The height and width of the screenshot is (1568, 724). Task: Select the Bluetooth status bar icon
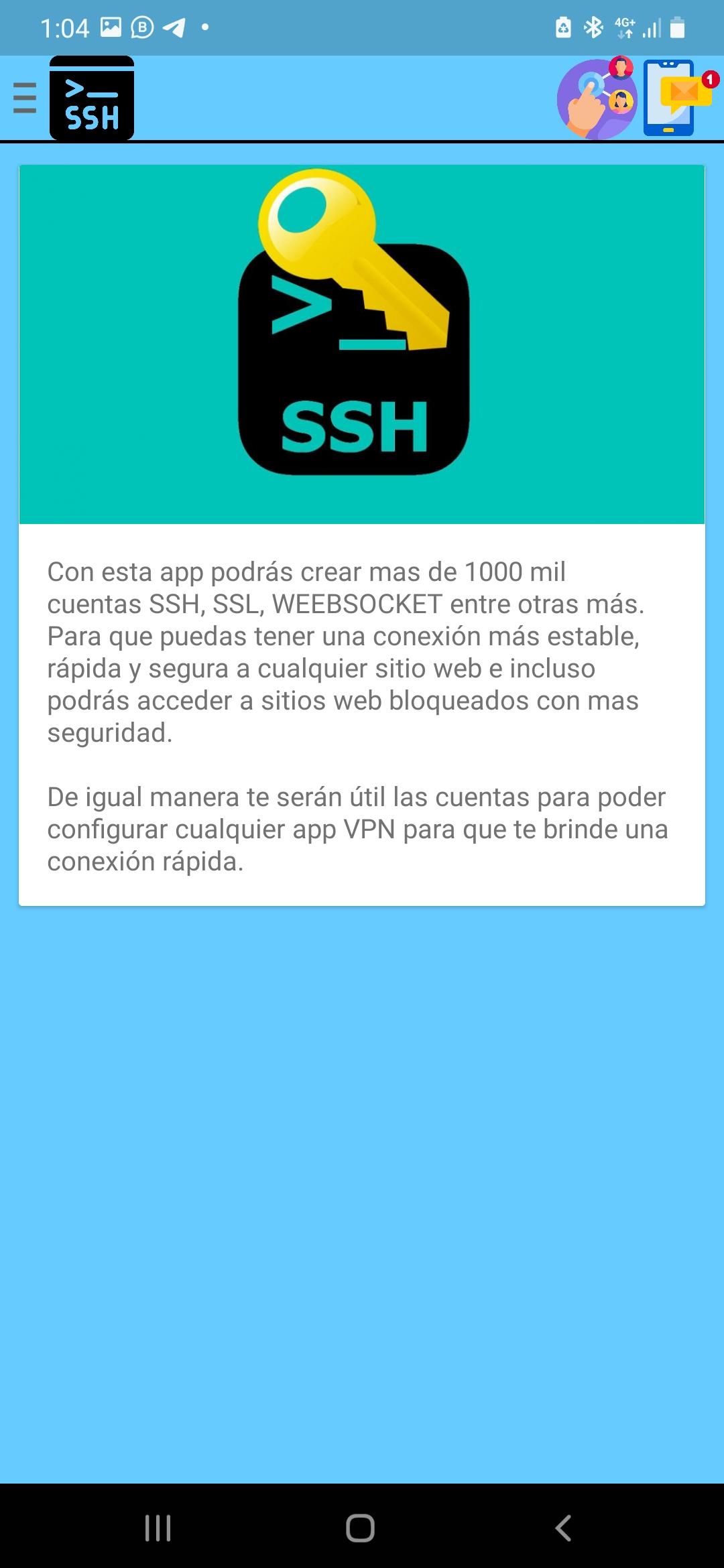[x=593, y=27]
